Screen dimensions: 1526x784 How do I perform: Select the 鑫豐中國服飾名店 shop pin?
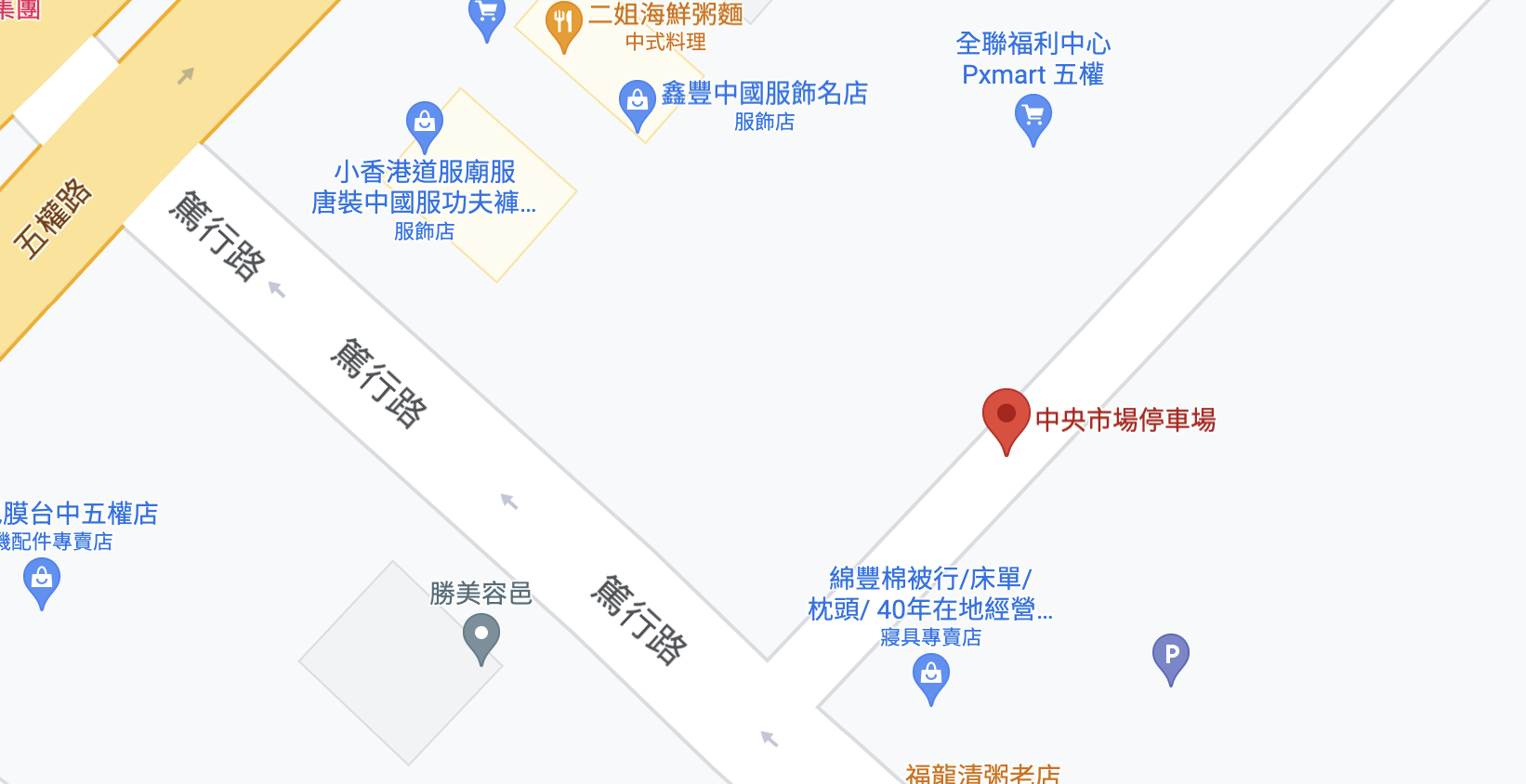point(638,100)
